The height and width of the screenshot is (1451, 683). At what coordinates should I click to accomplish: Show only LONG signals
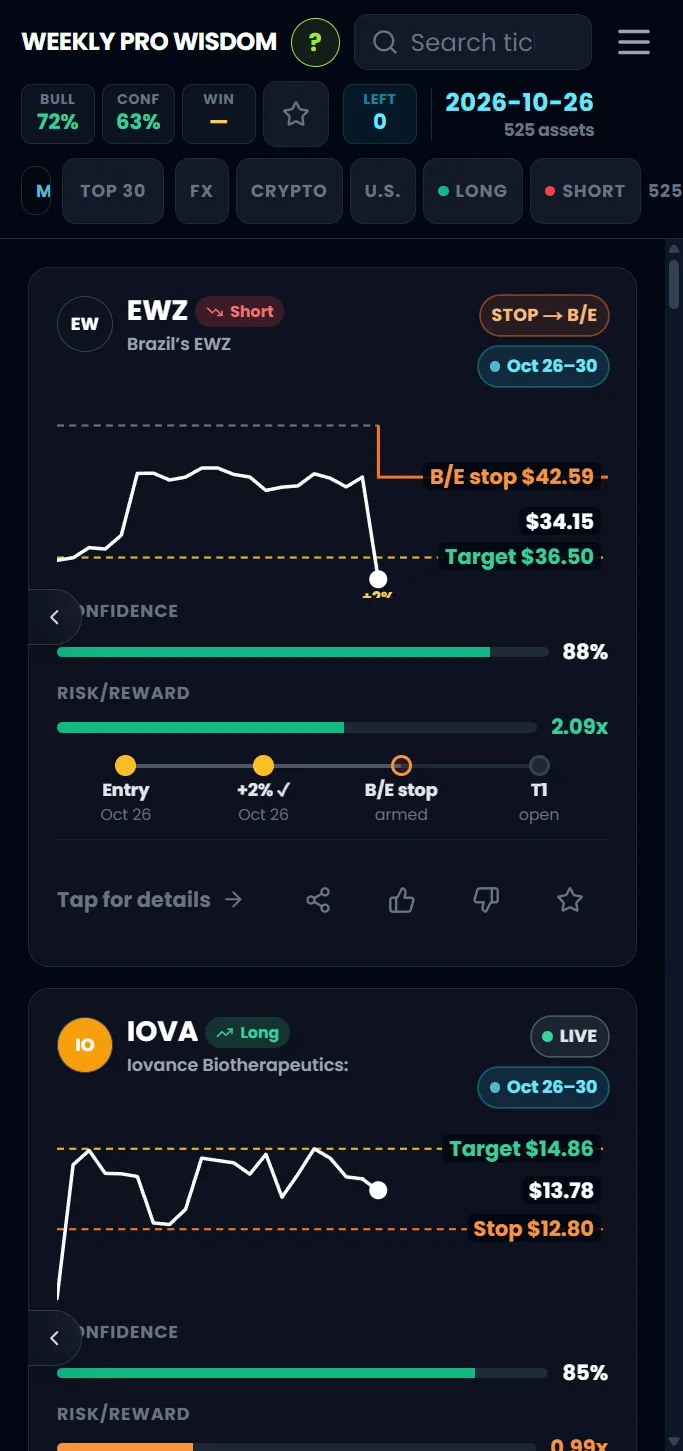pyautogui.click(x=472, y=191)
